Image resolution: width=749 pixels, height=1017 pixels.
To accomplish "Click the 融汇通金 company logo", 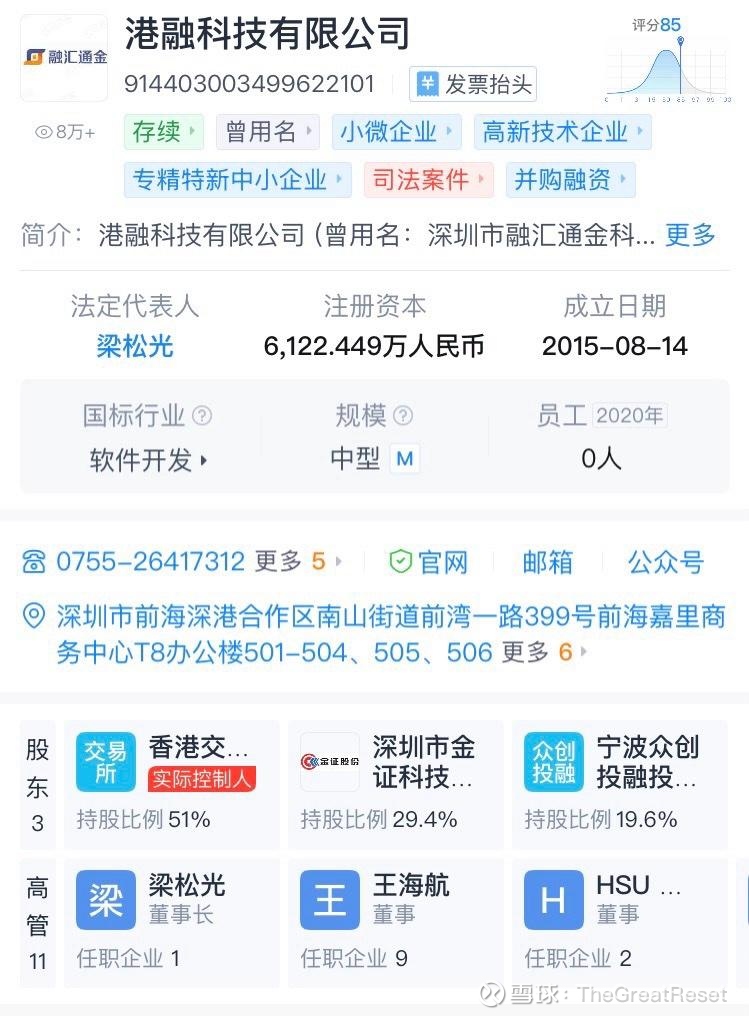I will pos(63,59).
